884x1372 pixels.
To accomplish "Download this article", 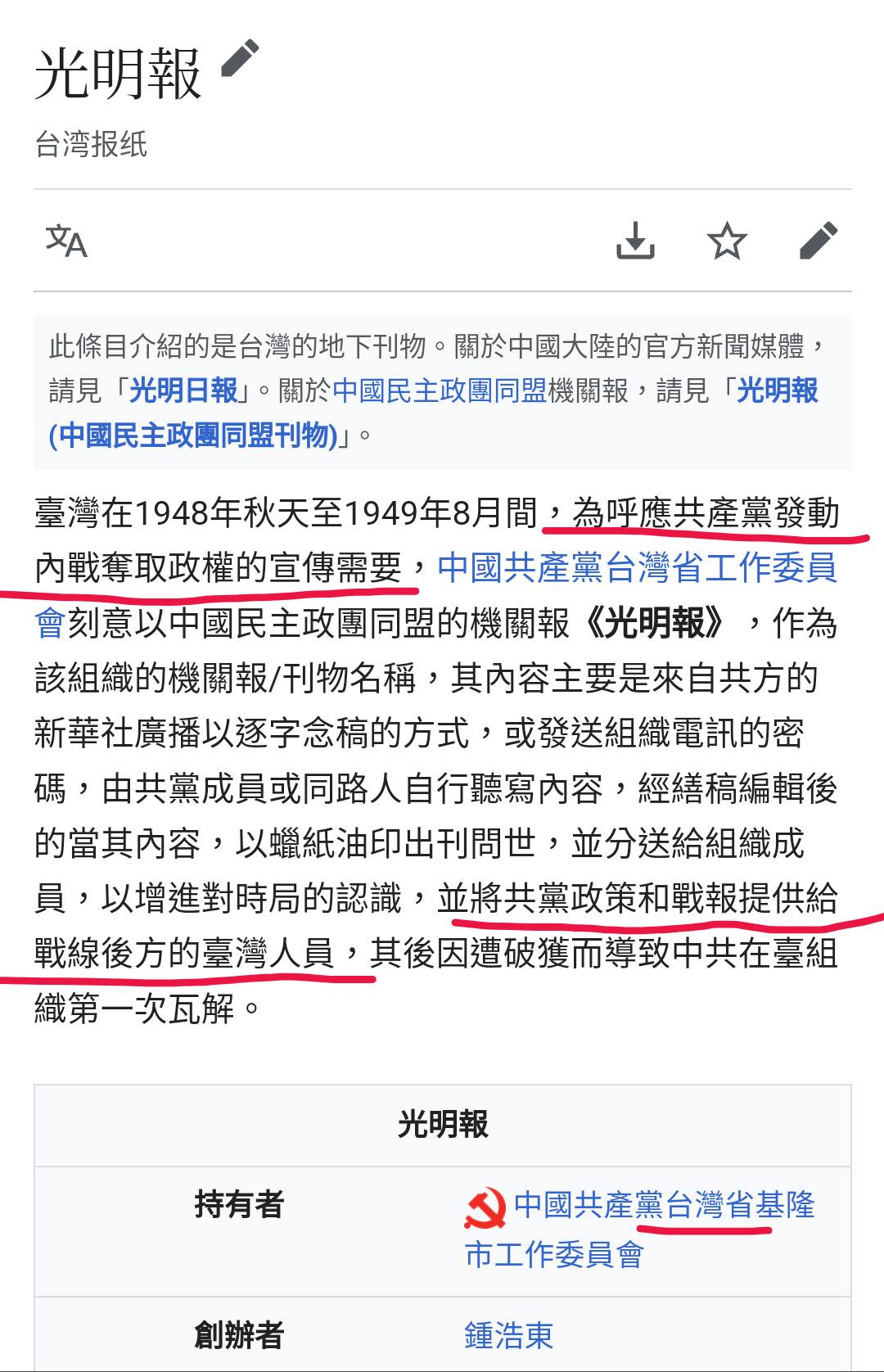I will pyautogui.click(x=635, y=241).
